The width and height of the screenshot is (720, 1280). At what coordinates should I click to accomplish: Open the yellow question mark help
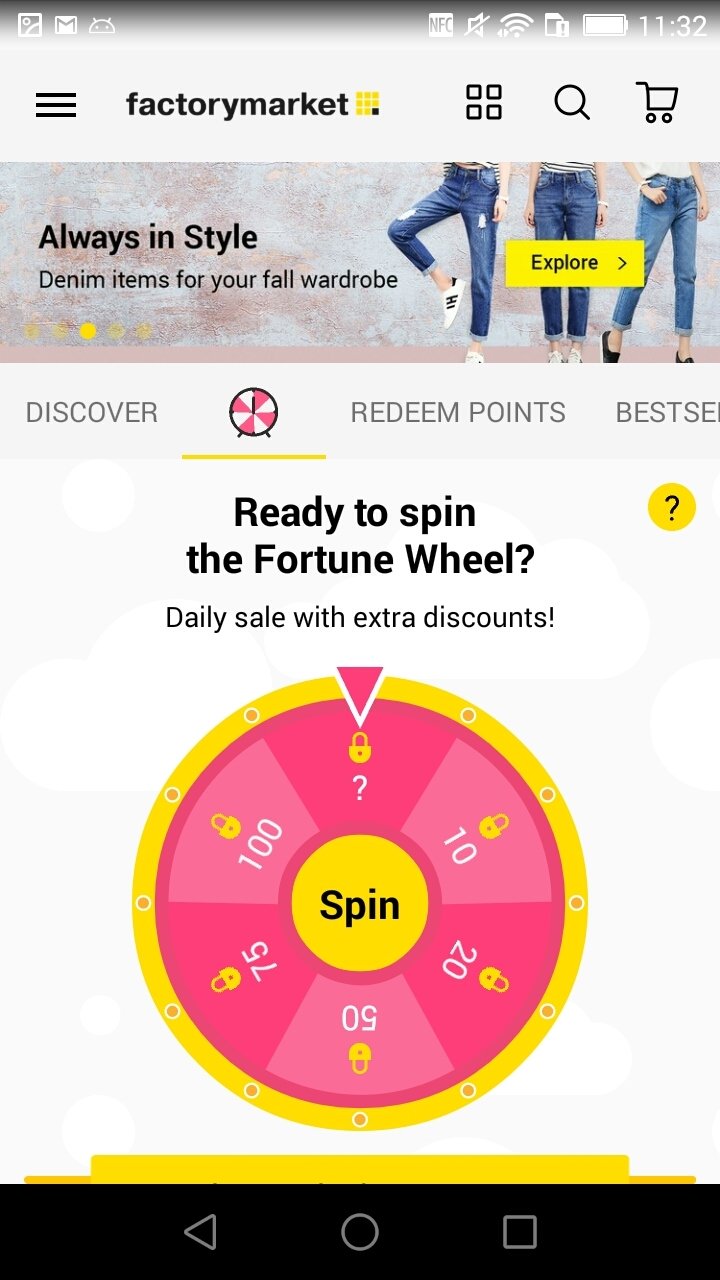[x=672, y=508]
